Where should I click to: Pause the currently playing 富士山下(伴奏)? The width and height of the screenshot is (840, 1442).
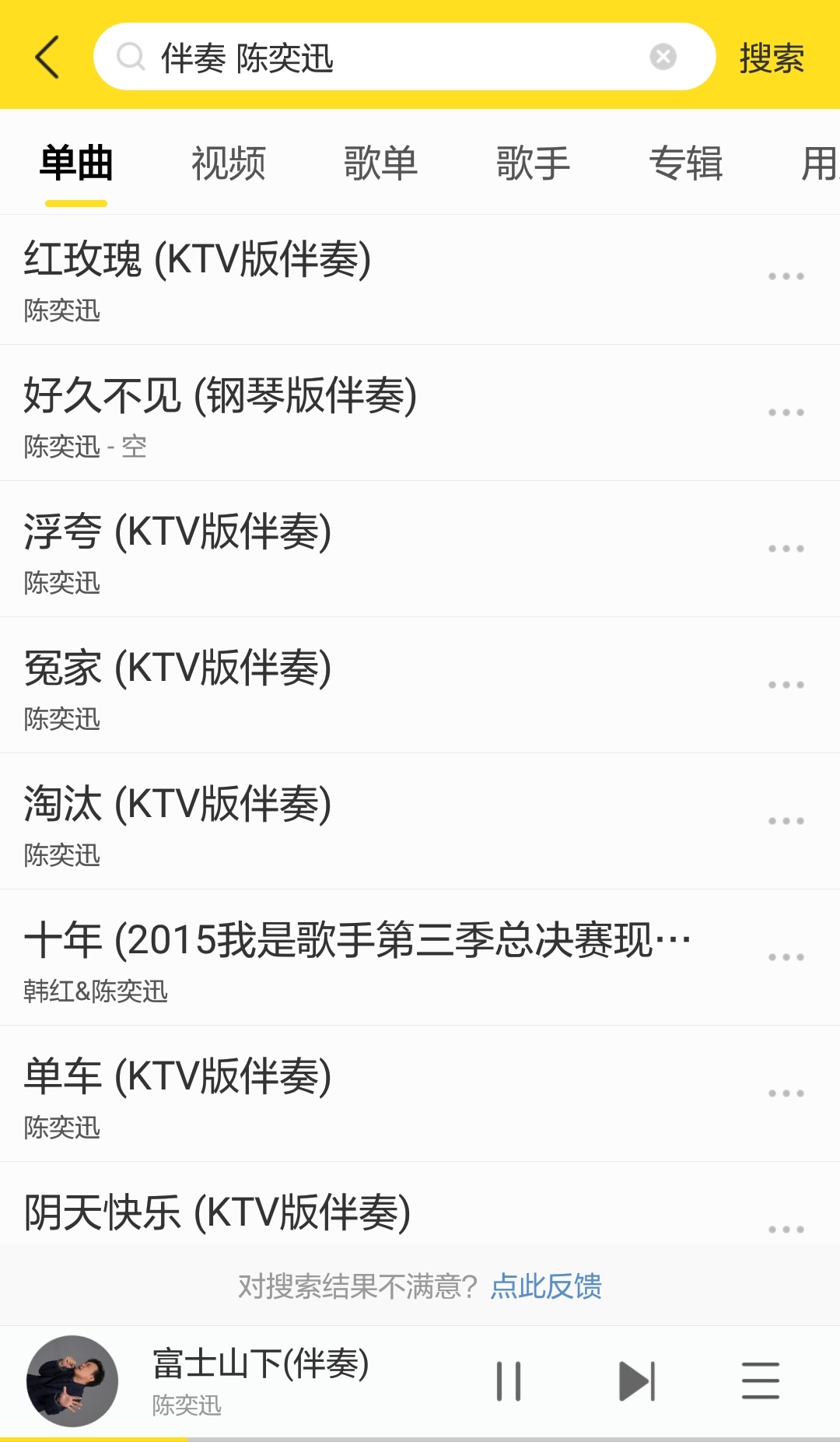(508, 1381)
